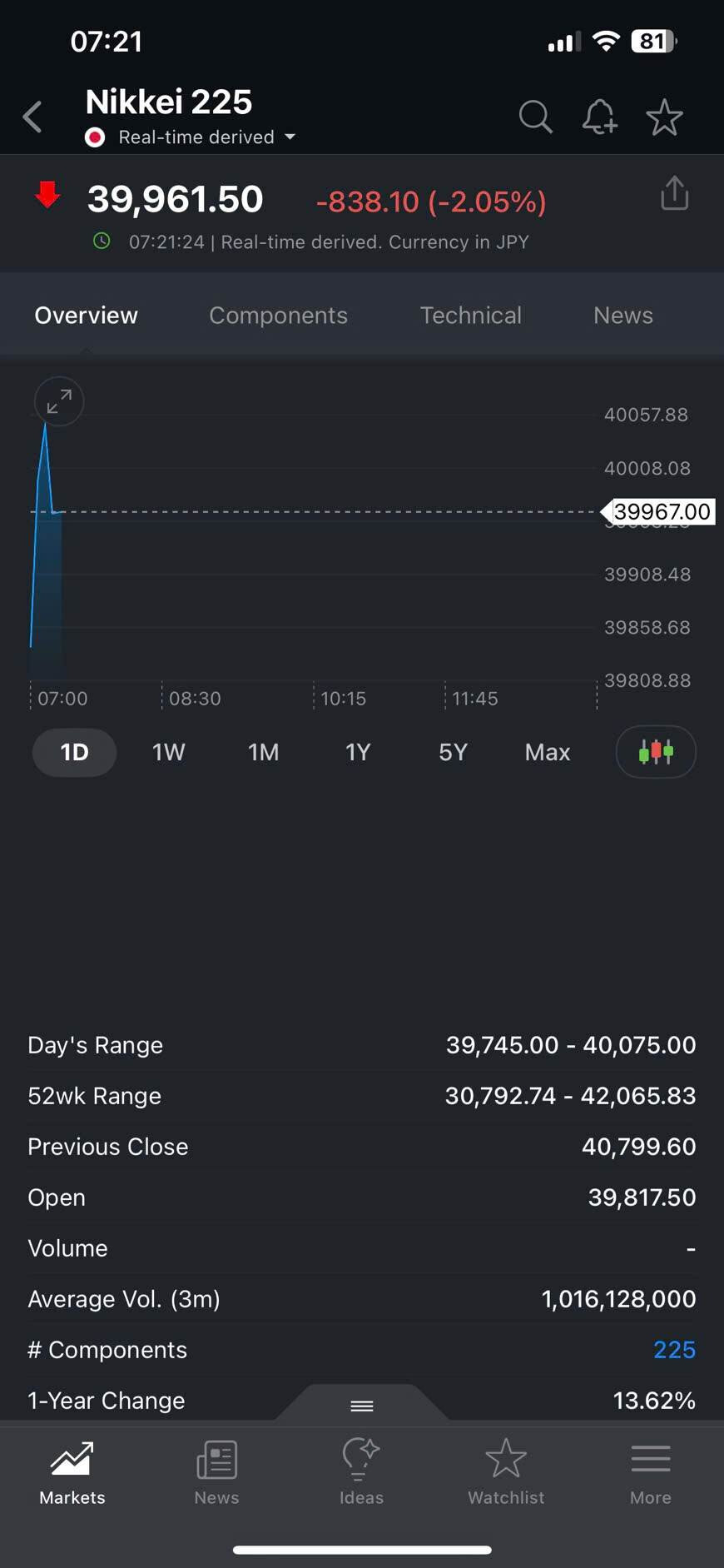The height and width of the screenshot is (1568, 724).
Task: Open the News tab beside Technical
Action: coord(622,316)
